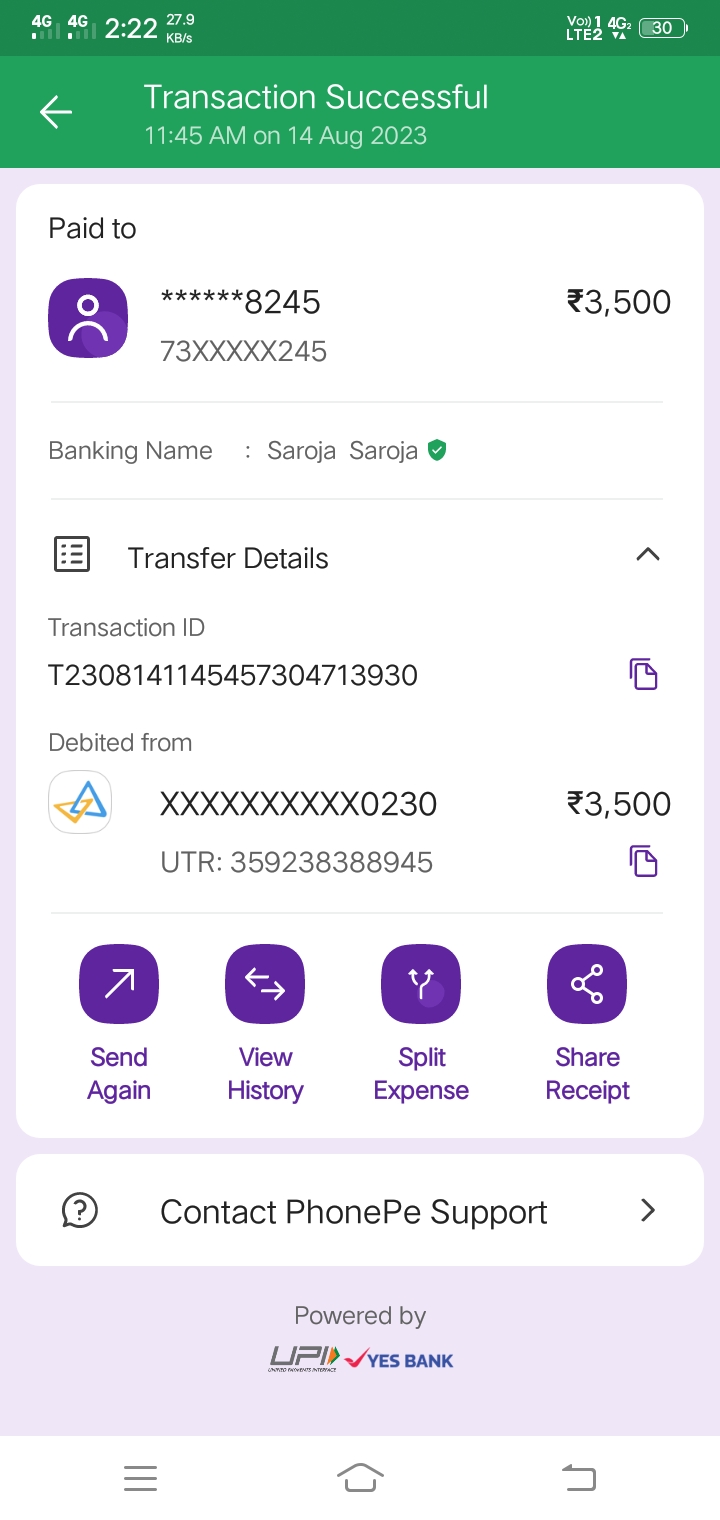Go to the system home screen
Viewport: 720px width, 1520px height.
[360, 1477]
